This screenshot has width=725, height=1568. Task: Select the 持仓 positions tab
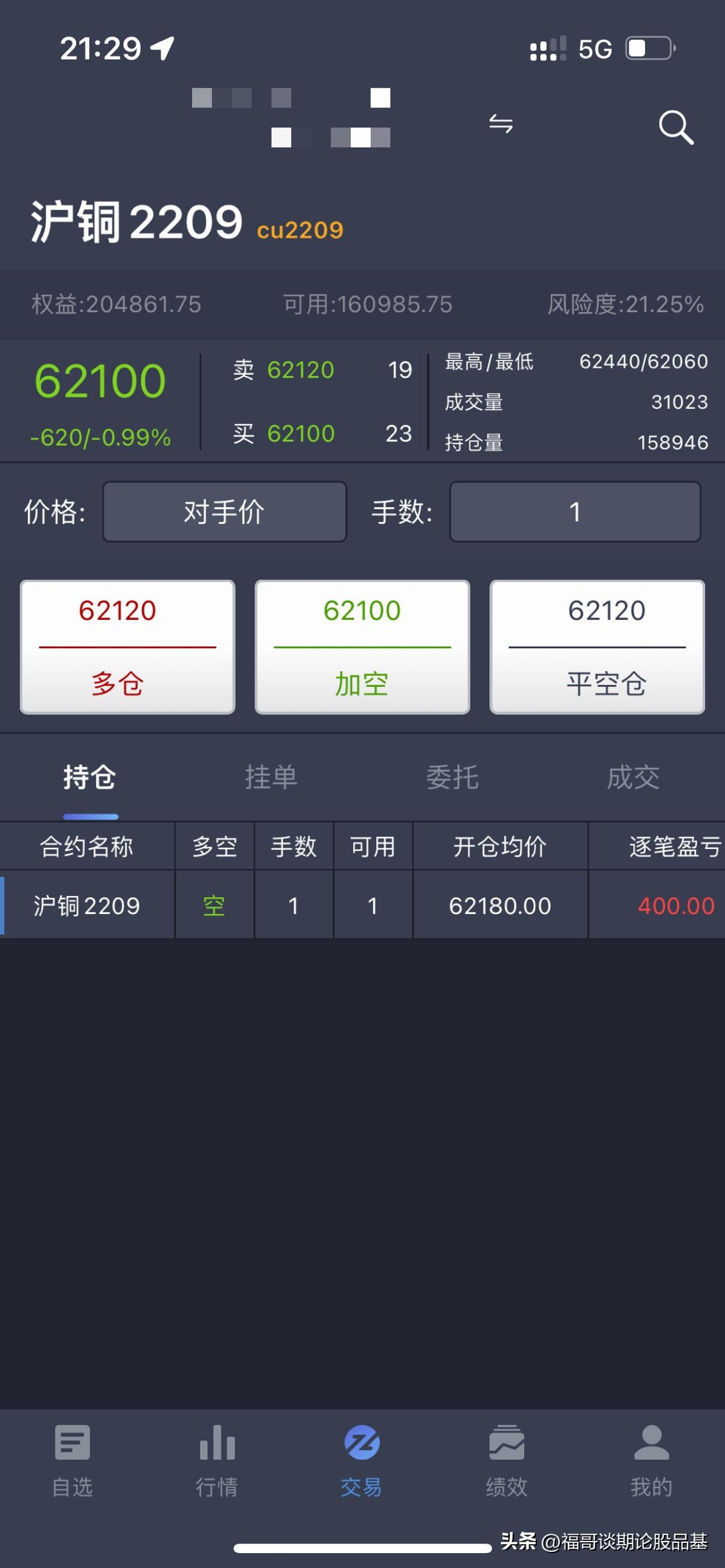click(x=90, y=777)
